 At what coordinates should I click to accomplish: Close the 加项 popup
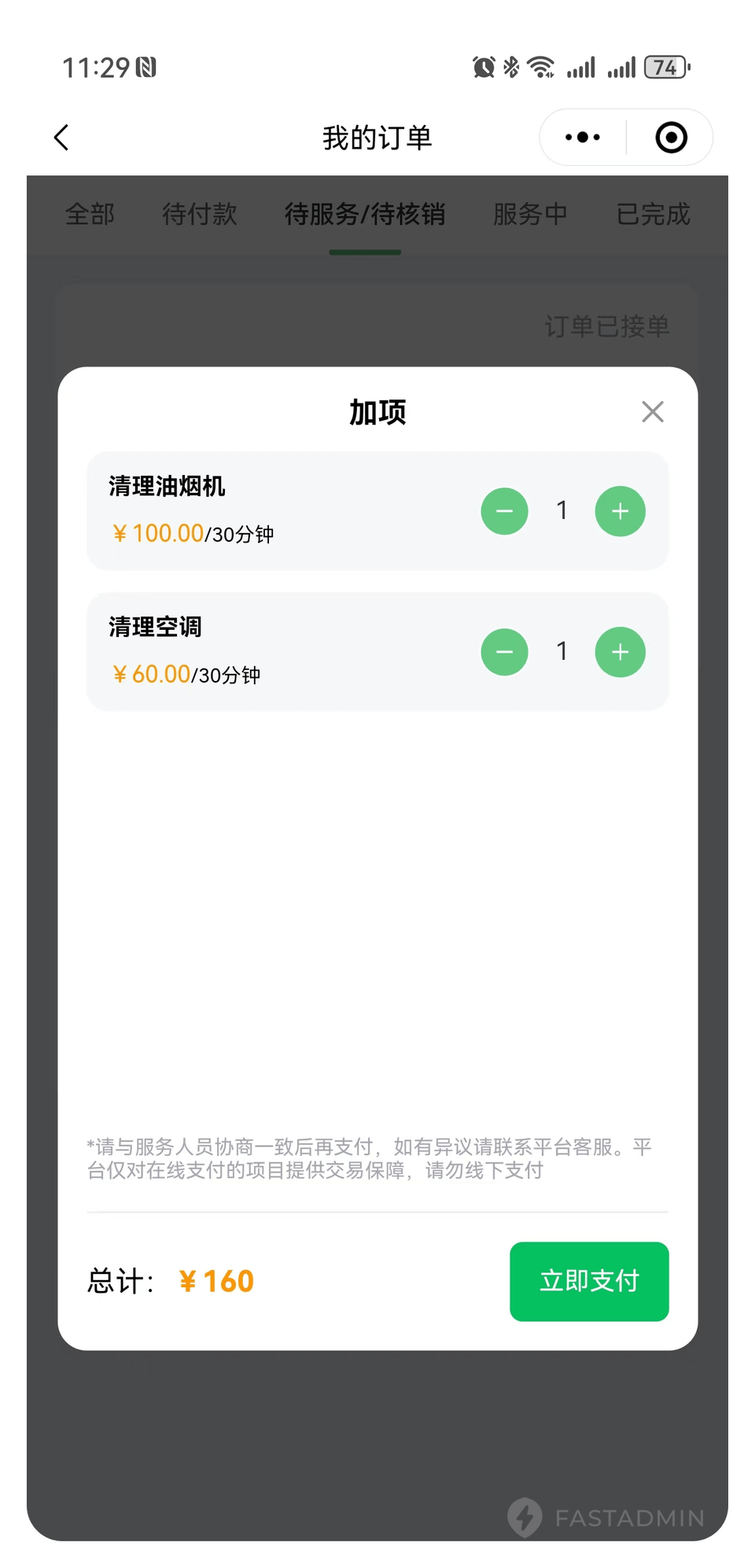653,412
